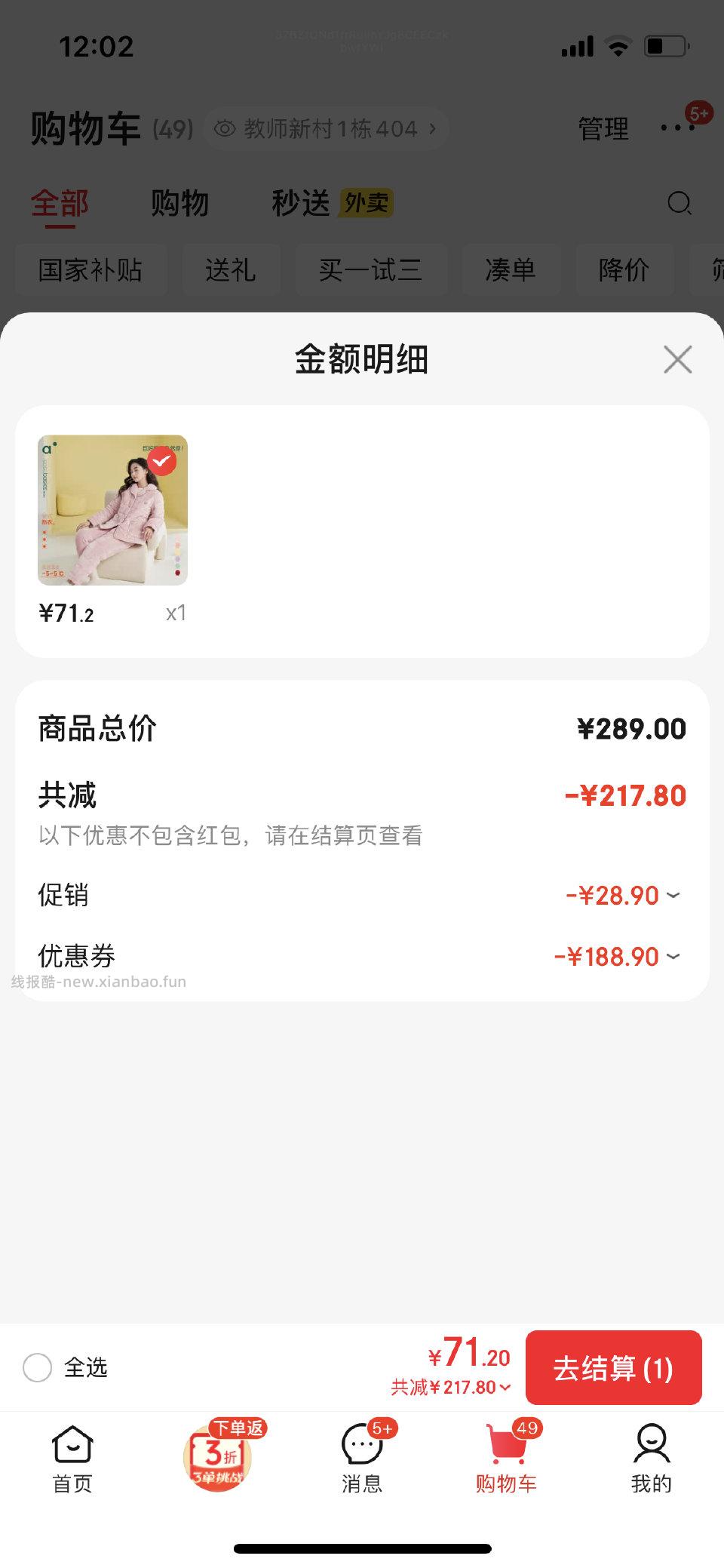This screenshot has height=1568, width=724.
Task: Select the 凑单 filter chip
Action: [511, 269]
